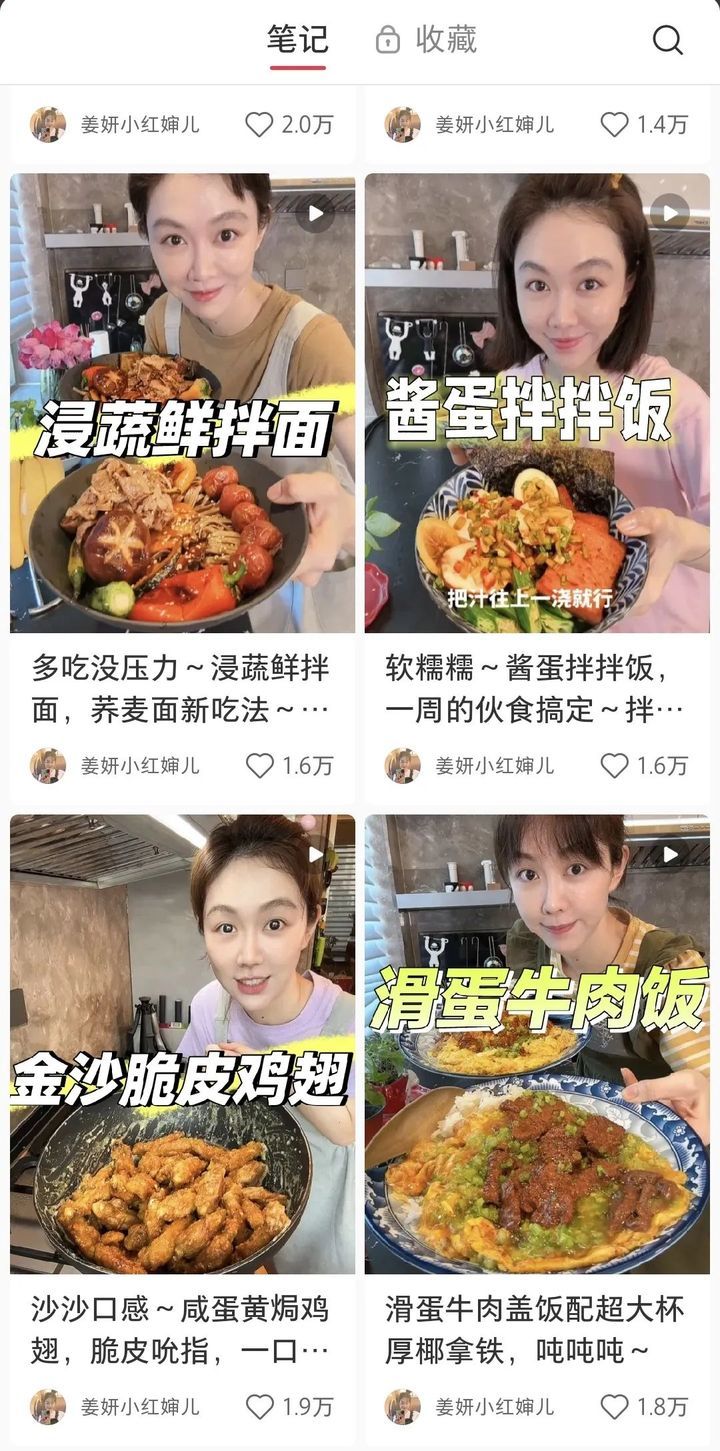Like the 酱蛋拌拌饭 note
Image resolution: width=720 pixels, height=1451 pixels.
(615, 766)
